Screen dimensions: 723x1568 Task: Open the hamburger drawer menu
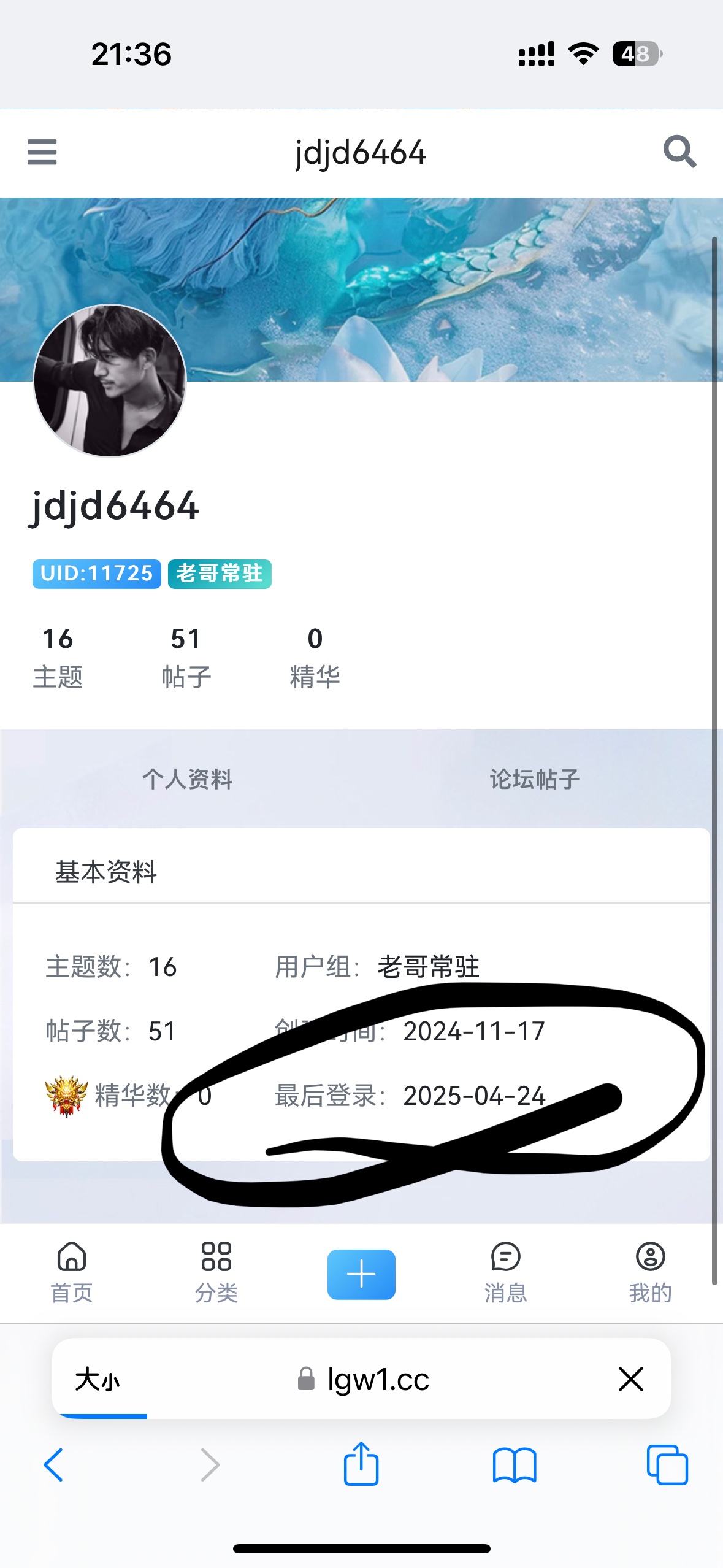coord(42,152)
